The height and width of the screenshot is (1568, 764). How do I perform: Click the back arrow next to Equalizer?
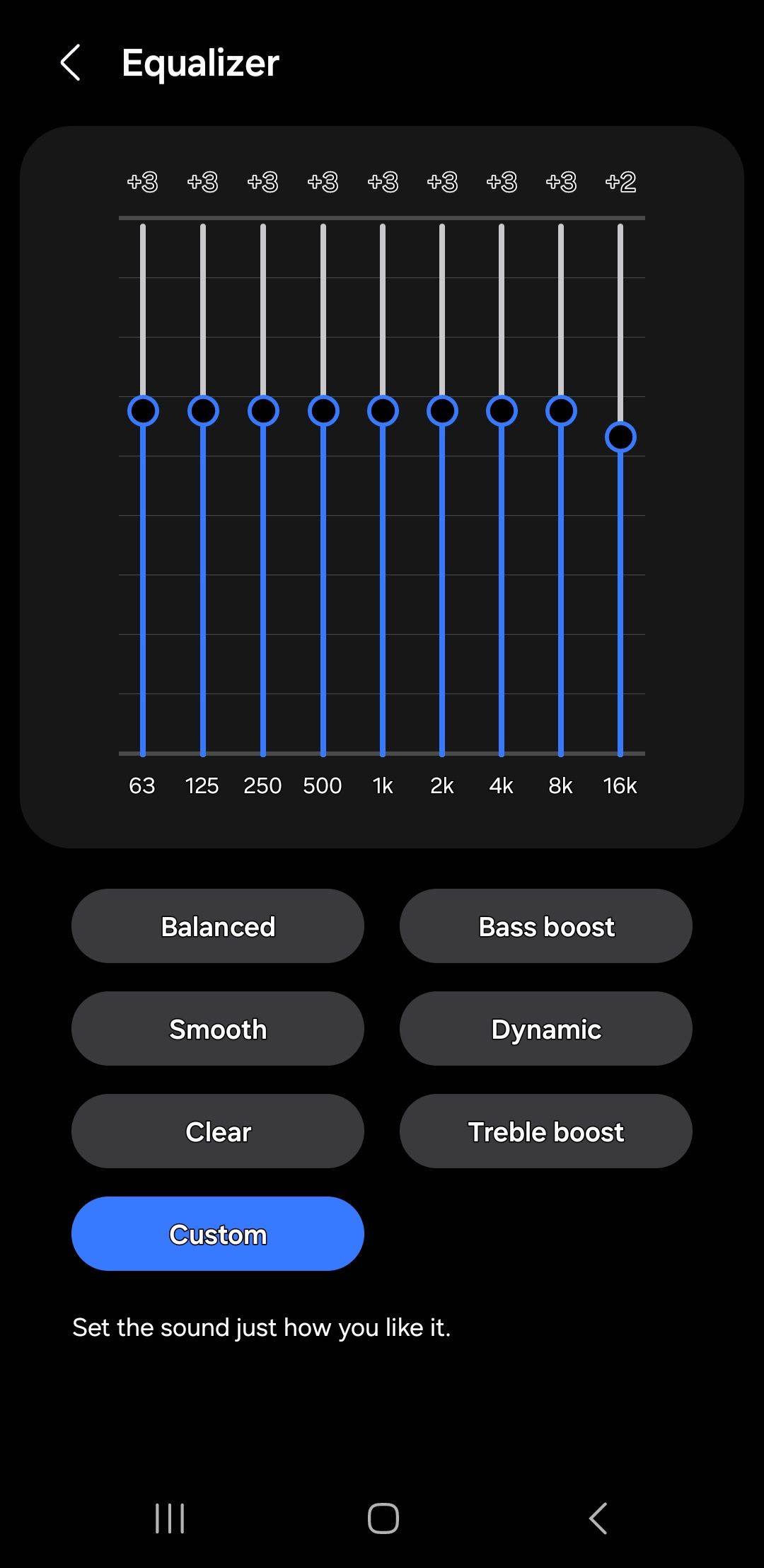tap(71, 64)
